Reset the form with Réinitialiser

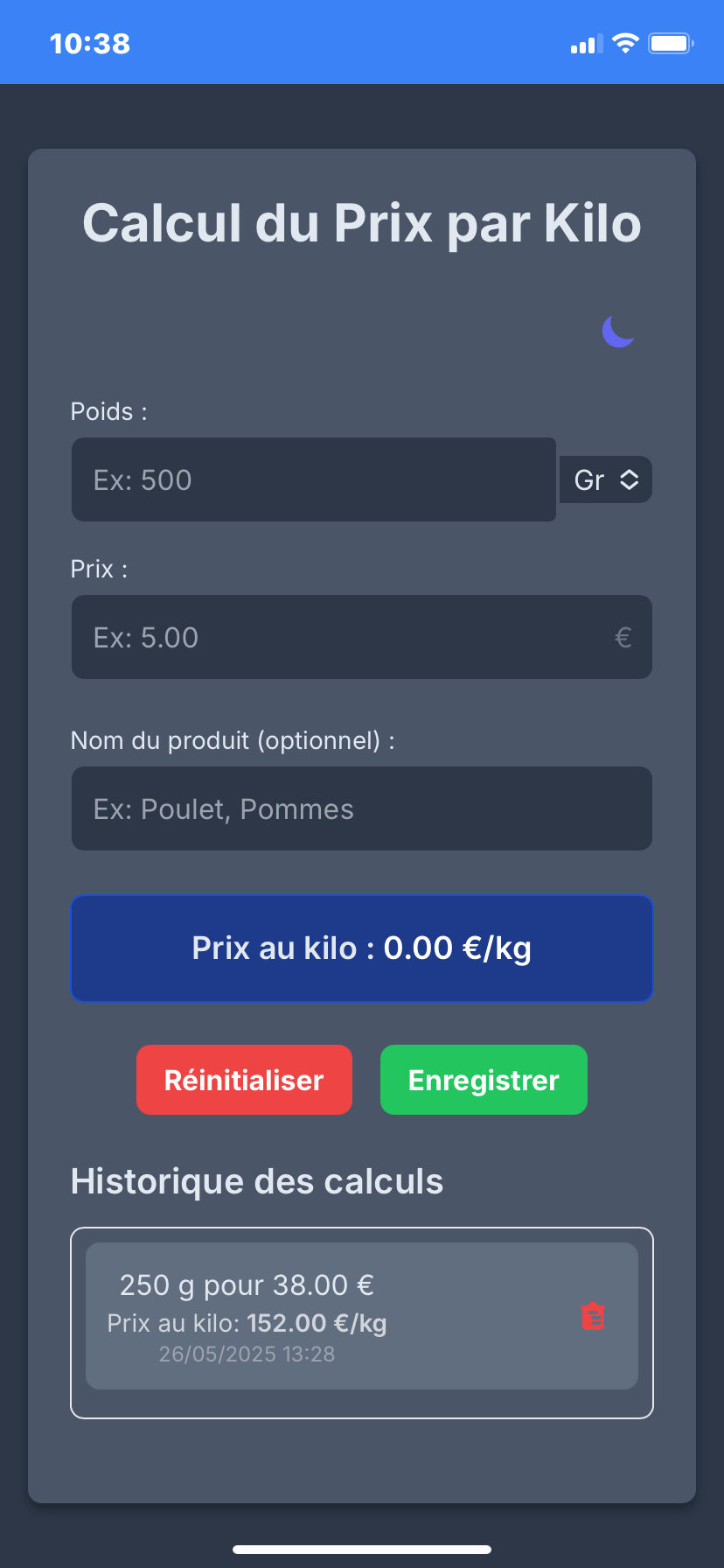pyautogui.click(x=244, y=1080)
